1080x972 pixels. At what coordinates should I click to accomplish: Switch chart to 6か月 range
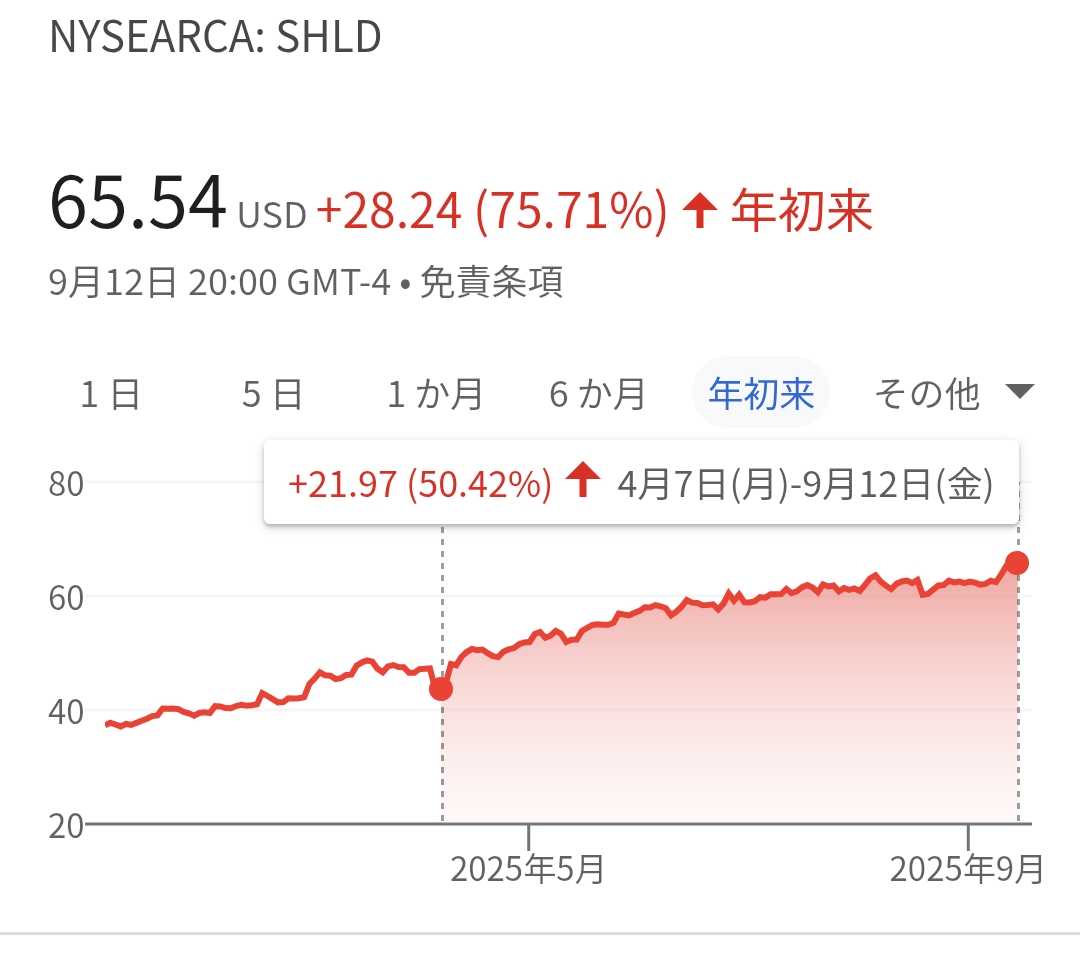click(x=597, y=395)
